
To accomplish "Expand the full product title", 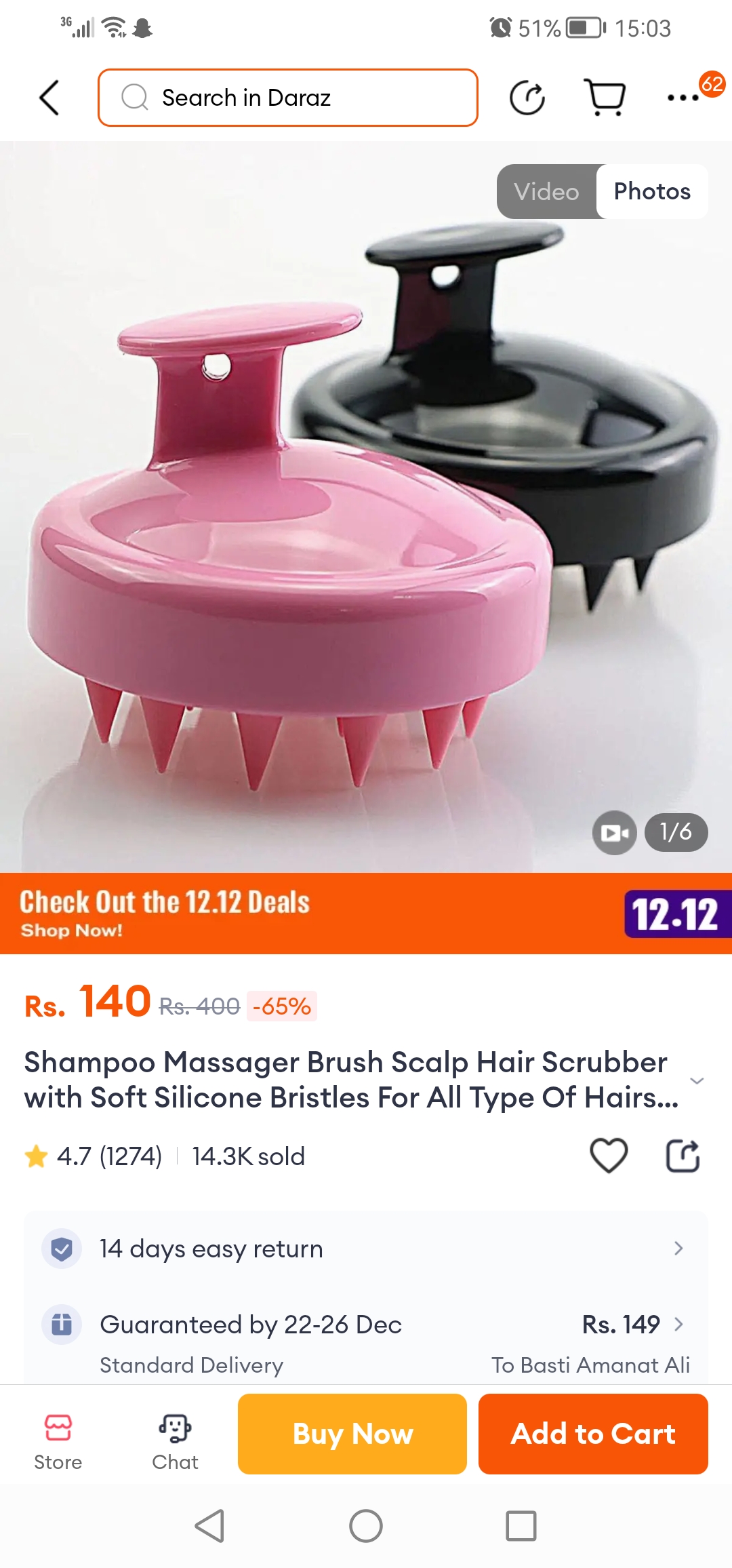I will [697, 1080].
